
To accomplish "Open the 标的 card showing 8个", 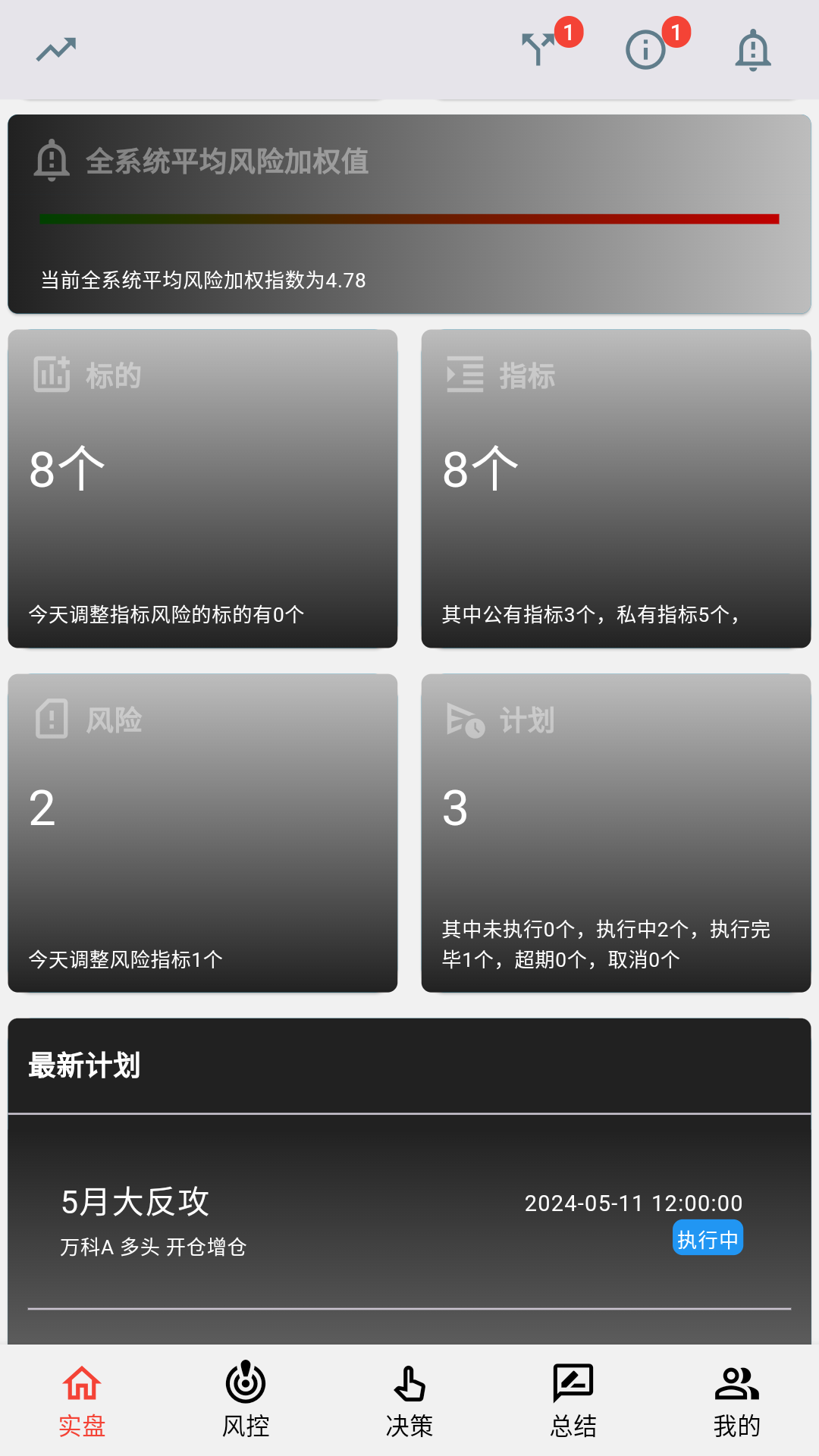I will tap(202, 489).
